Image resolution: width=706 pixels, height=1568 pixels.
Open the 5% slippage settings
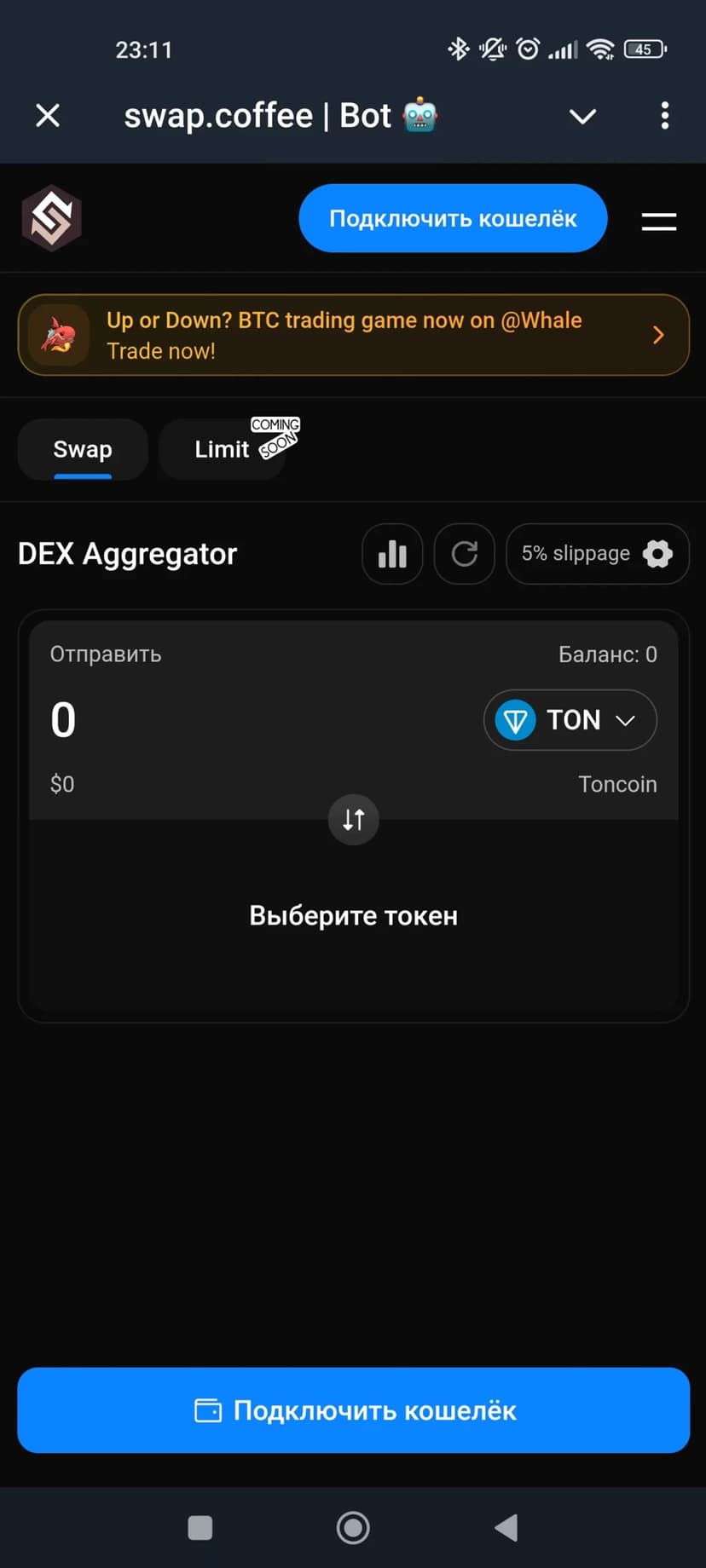click(597, 554)
